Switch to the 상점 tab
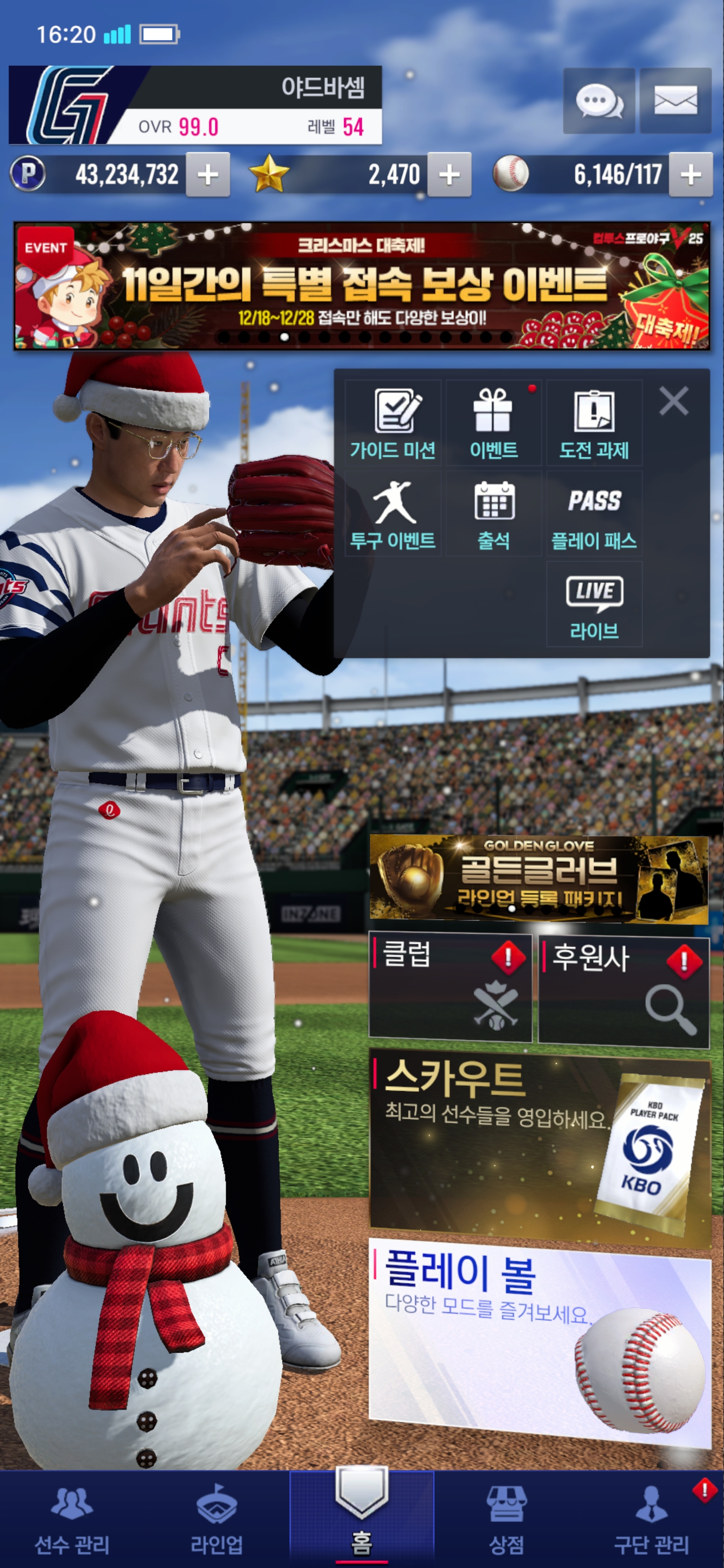Viewport: 724px width, 1568px height. [x=506, y=1519]
